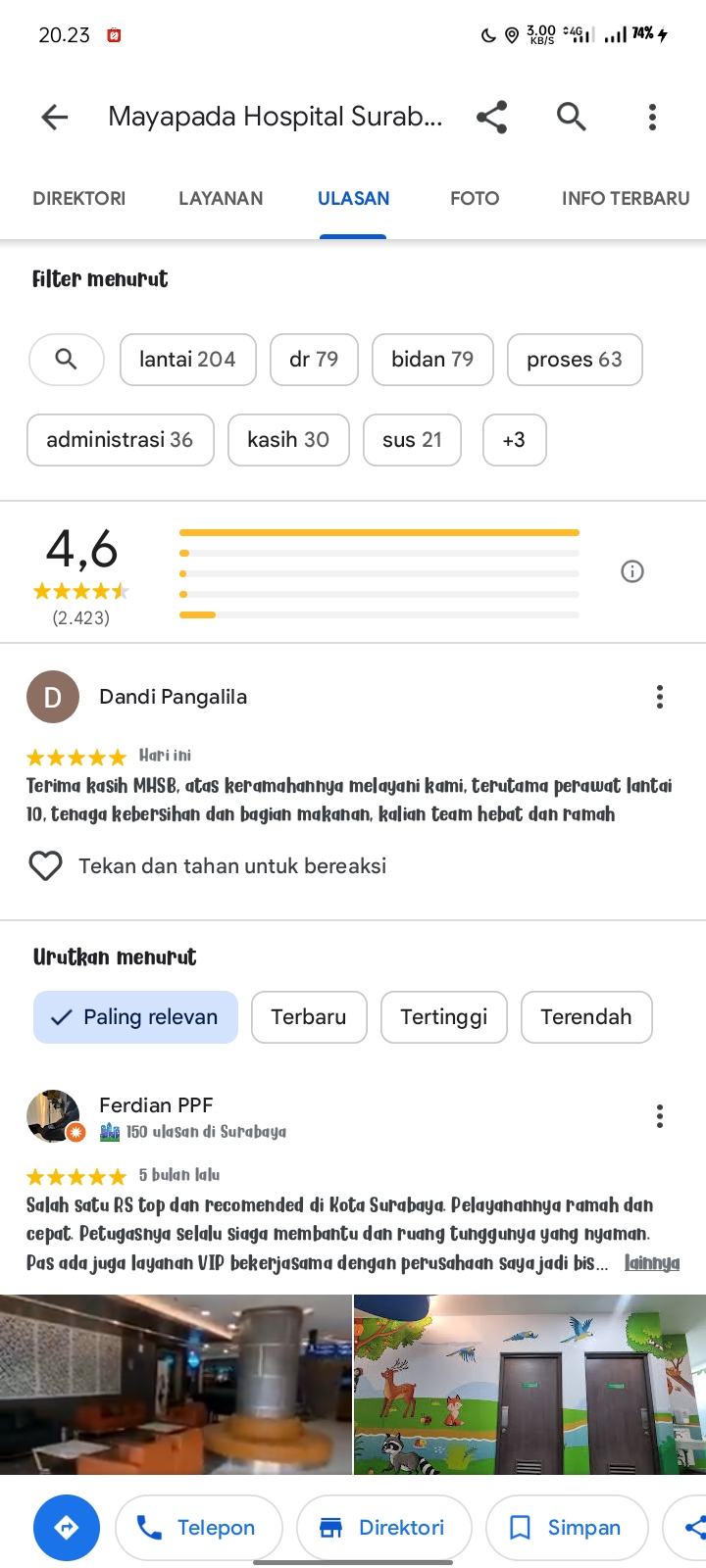Screen dimensions: 706x1568
Task: Filter reviews by "administrasi 36"
Action: [120, 440]
